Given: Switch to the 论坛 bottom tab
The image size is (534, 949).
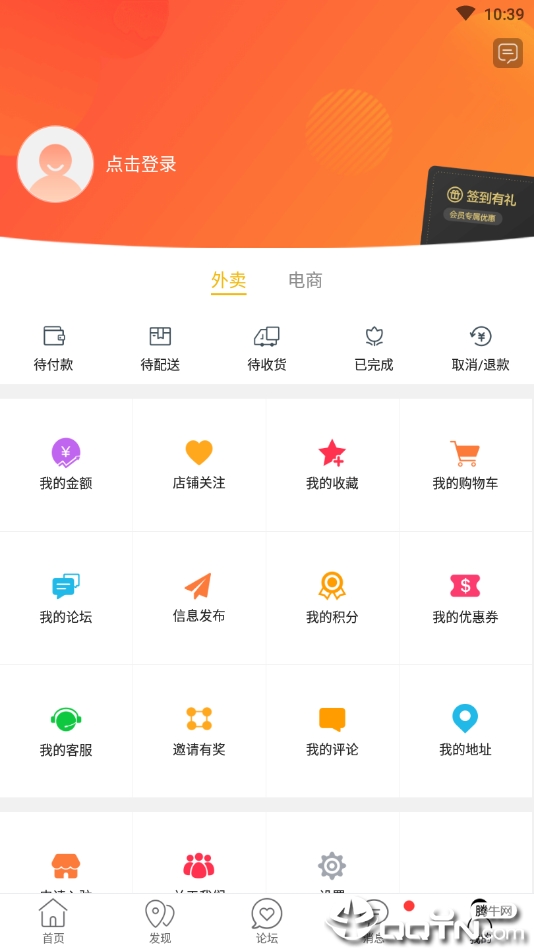Looking at the screenshot, I should (267, 921).
